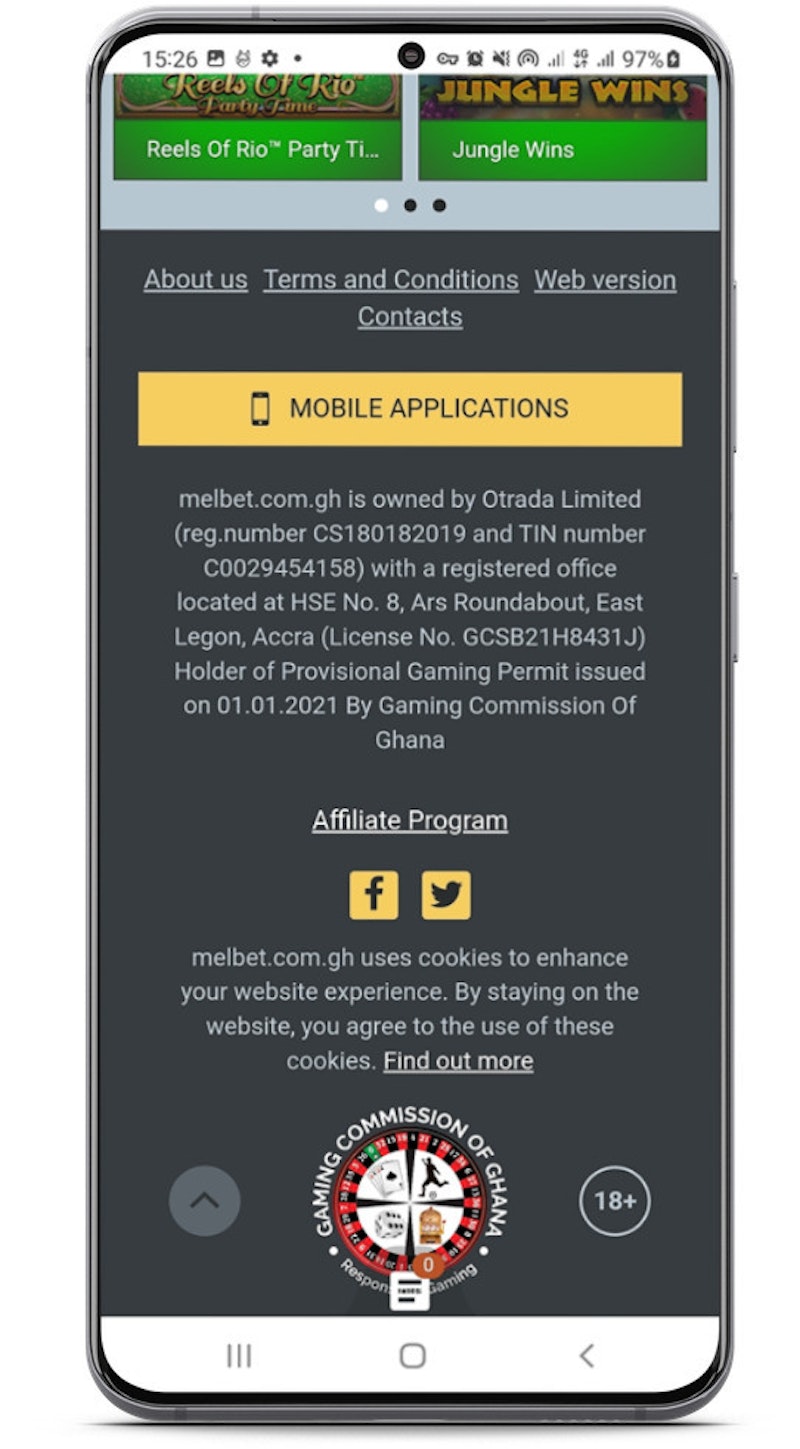Image resolution: width=800 pixels, height=1449 pixels.
Task: Open the Facebook page icon
Action: 374,895
